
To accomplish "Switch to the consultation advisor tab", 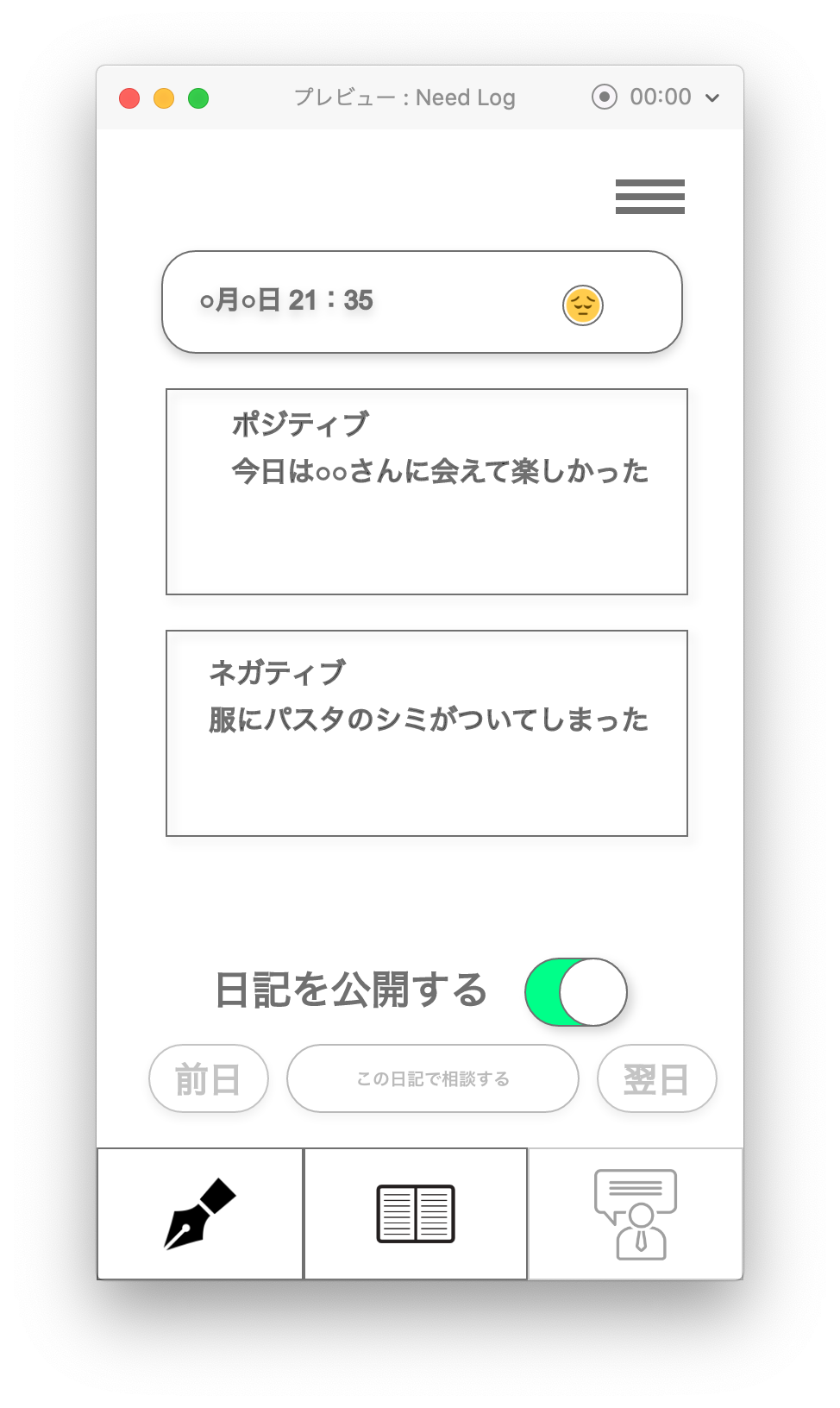I will coord(636,1214).
